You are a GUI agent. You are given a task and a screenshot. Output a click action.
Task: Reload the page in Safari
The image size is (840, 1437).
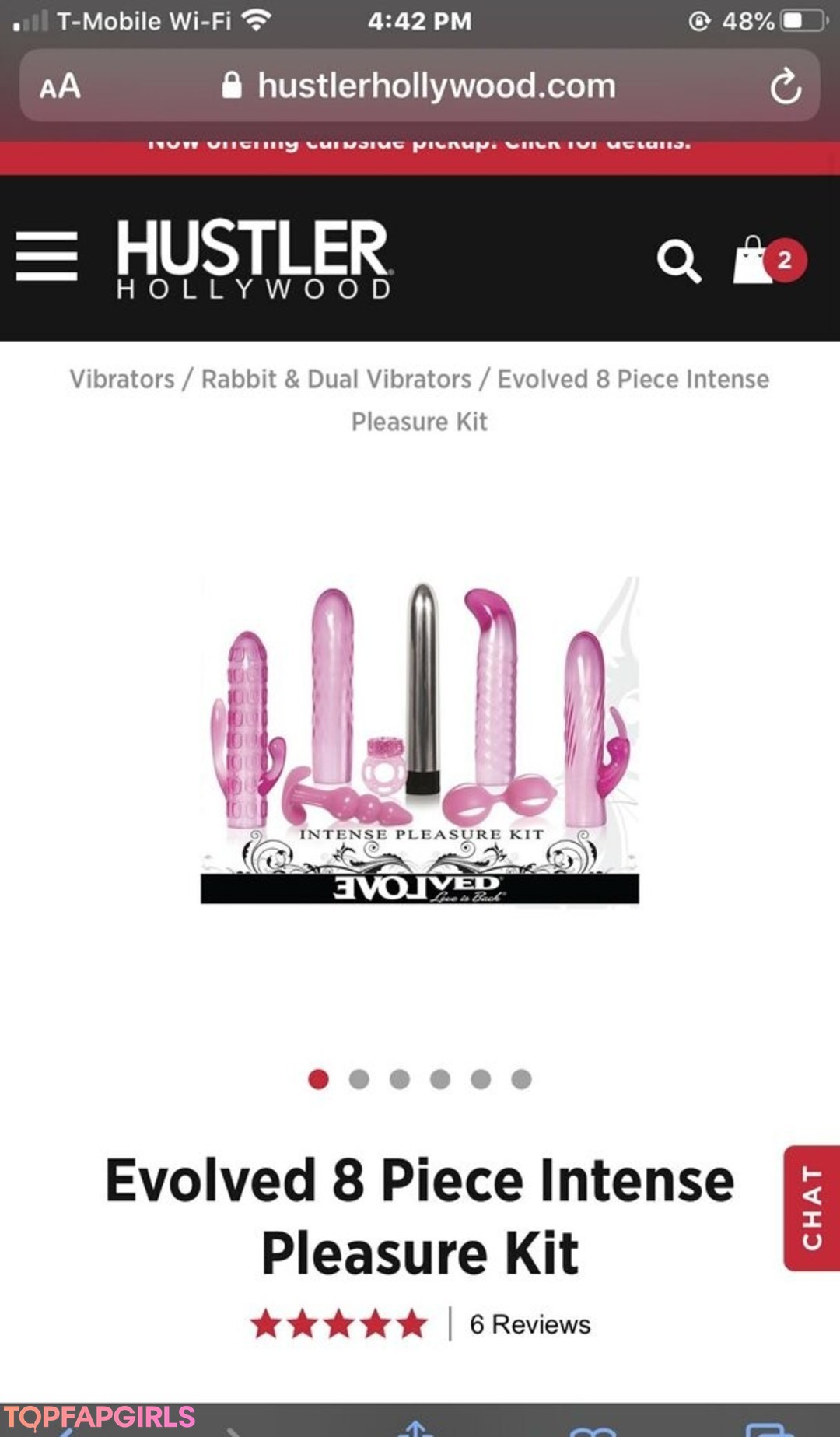[786, 86]
